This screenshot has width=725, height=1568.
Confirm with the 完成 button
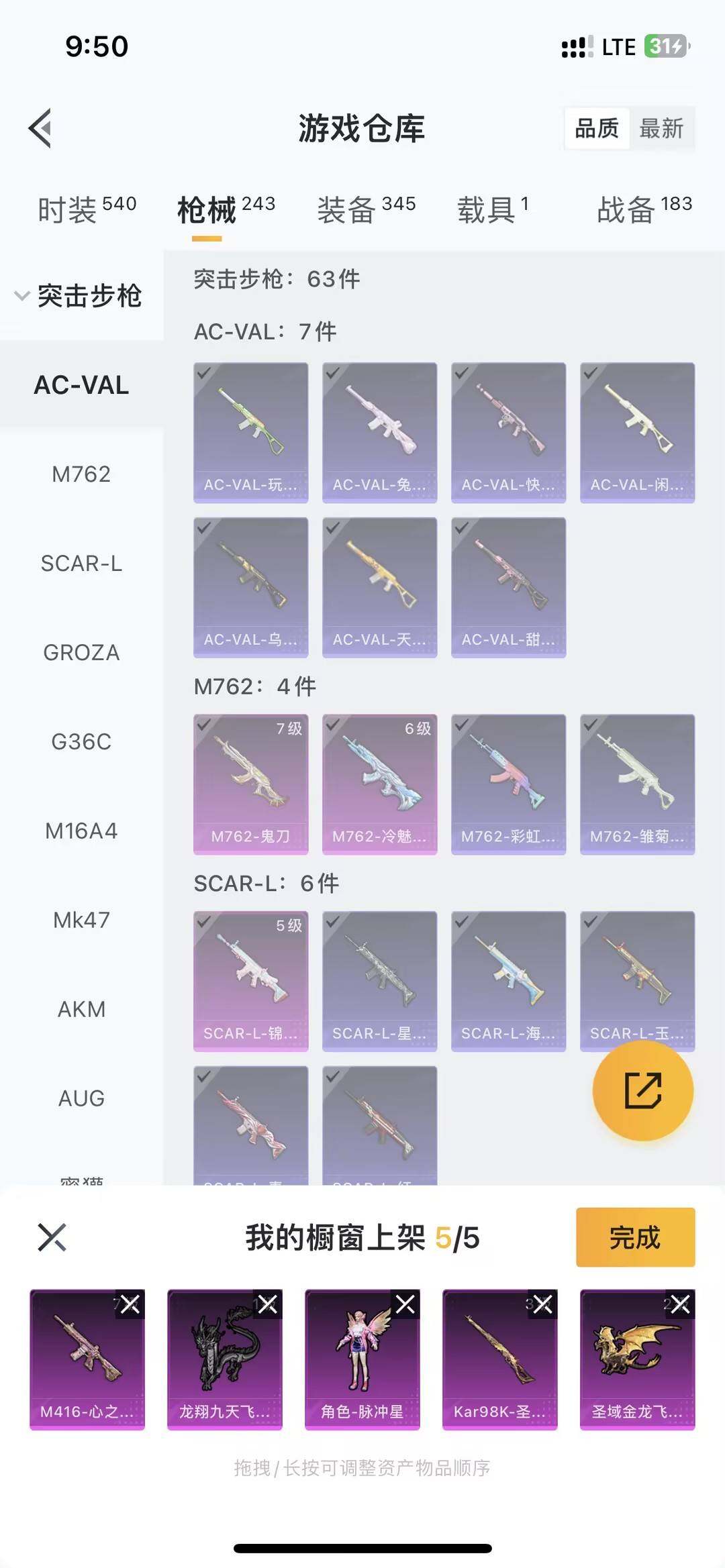(635, 1237)
